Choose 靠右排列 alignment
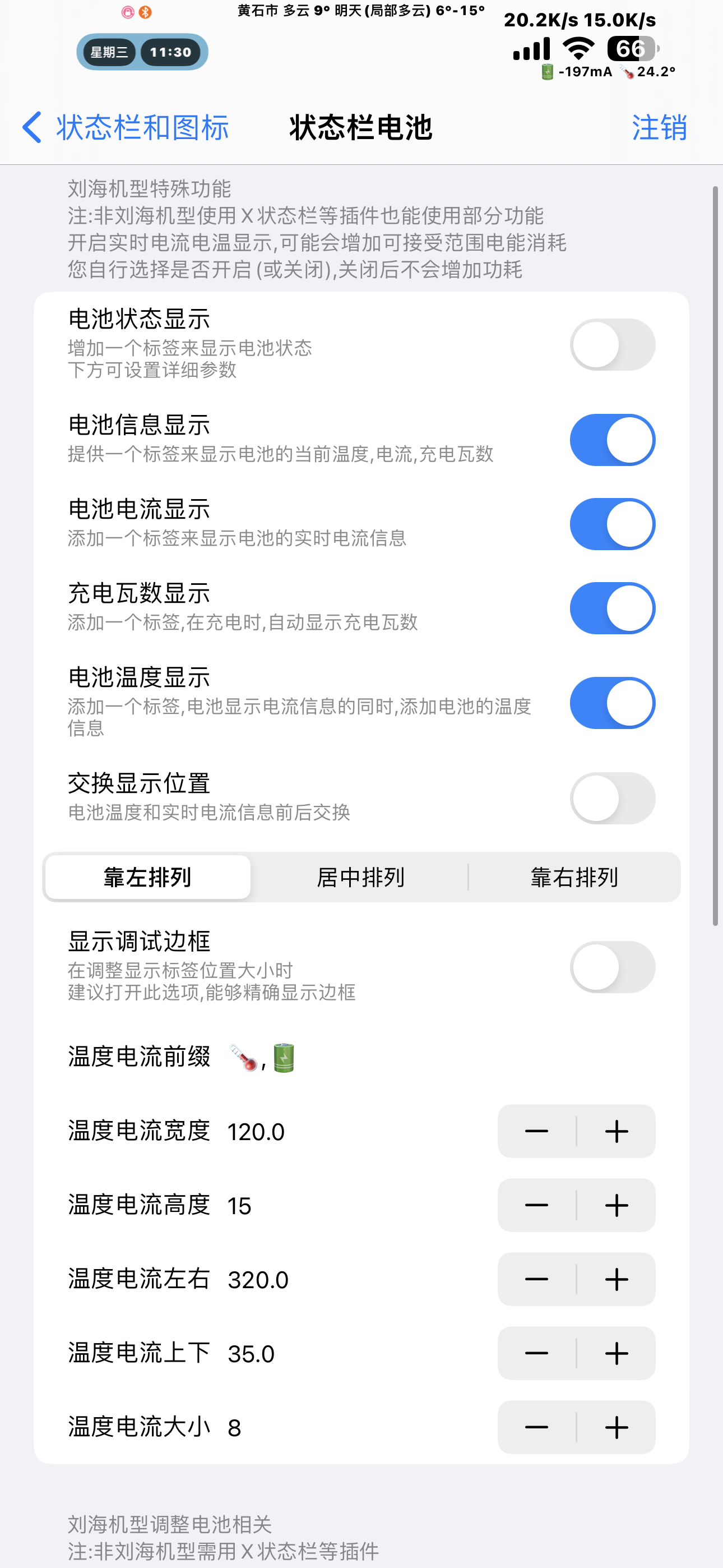Screen dimensions: 723x1568 coord(574,877)
